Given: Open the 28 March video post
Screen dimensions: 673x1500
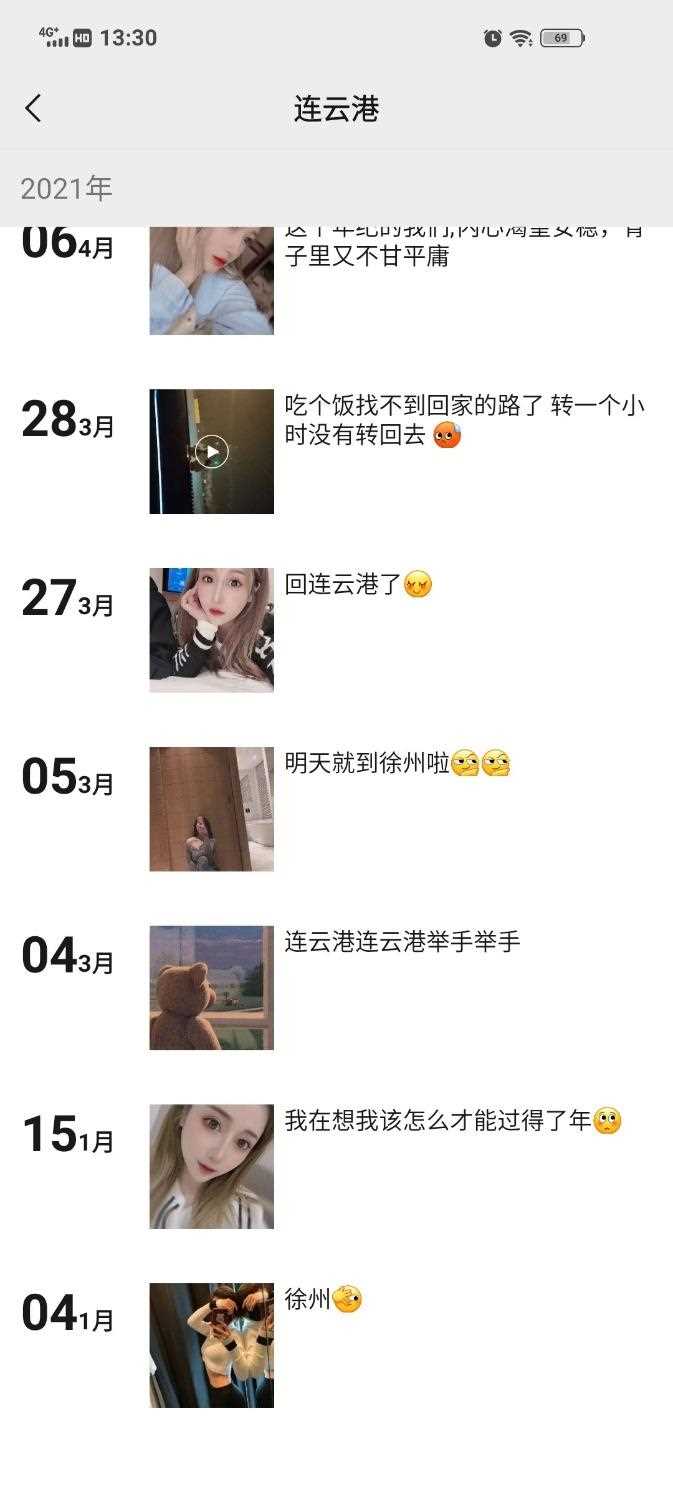Looking at the screenshot, I should click(211, 452).
